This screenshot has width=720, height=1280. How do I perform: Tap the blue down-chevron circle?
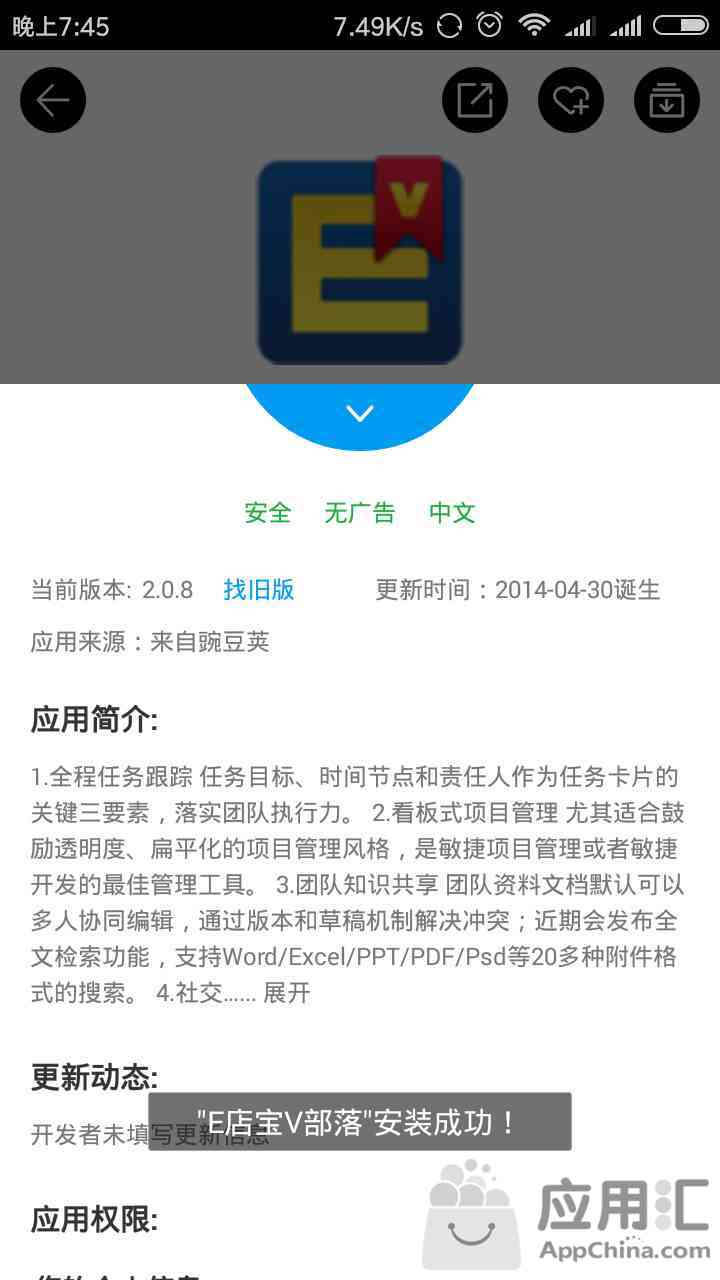point(360,414)
